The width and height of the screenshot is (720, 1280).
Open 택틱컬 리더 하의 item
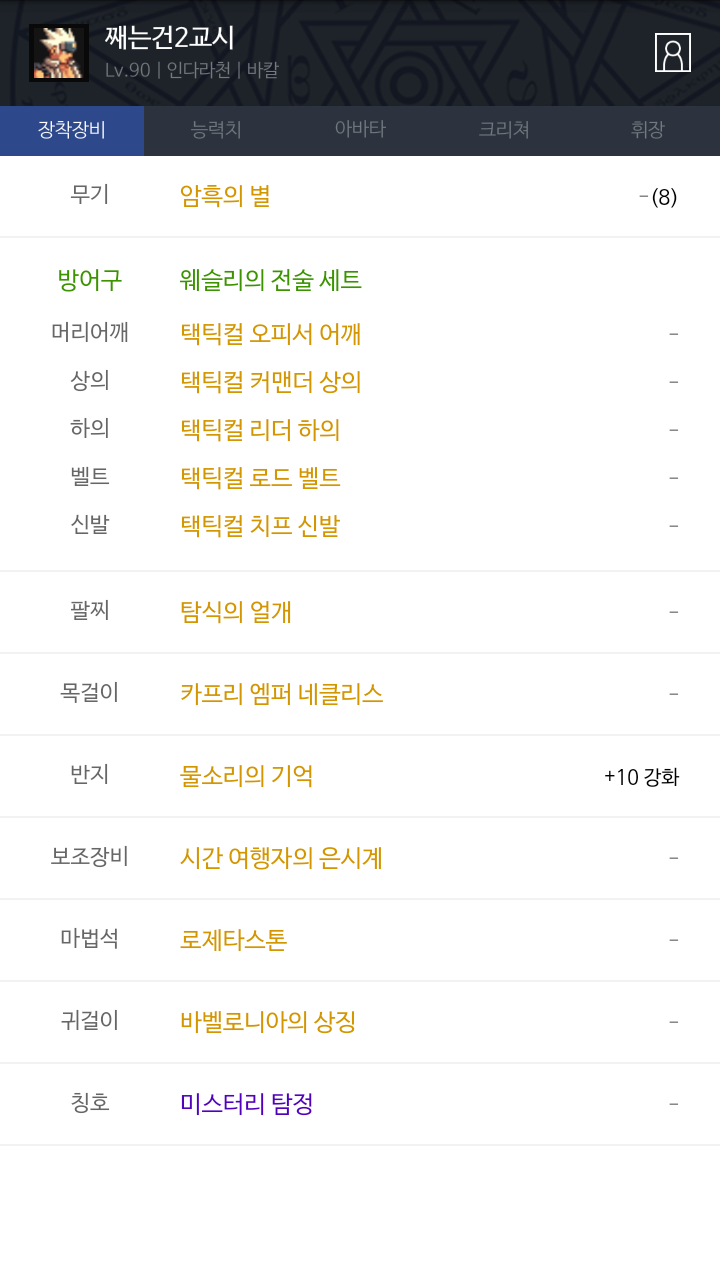260,430
